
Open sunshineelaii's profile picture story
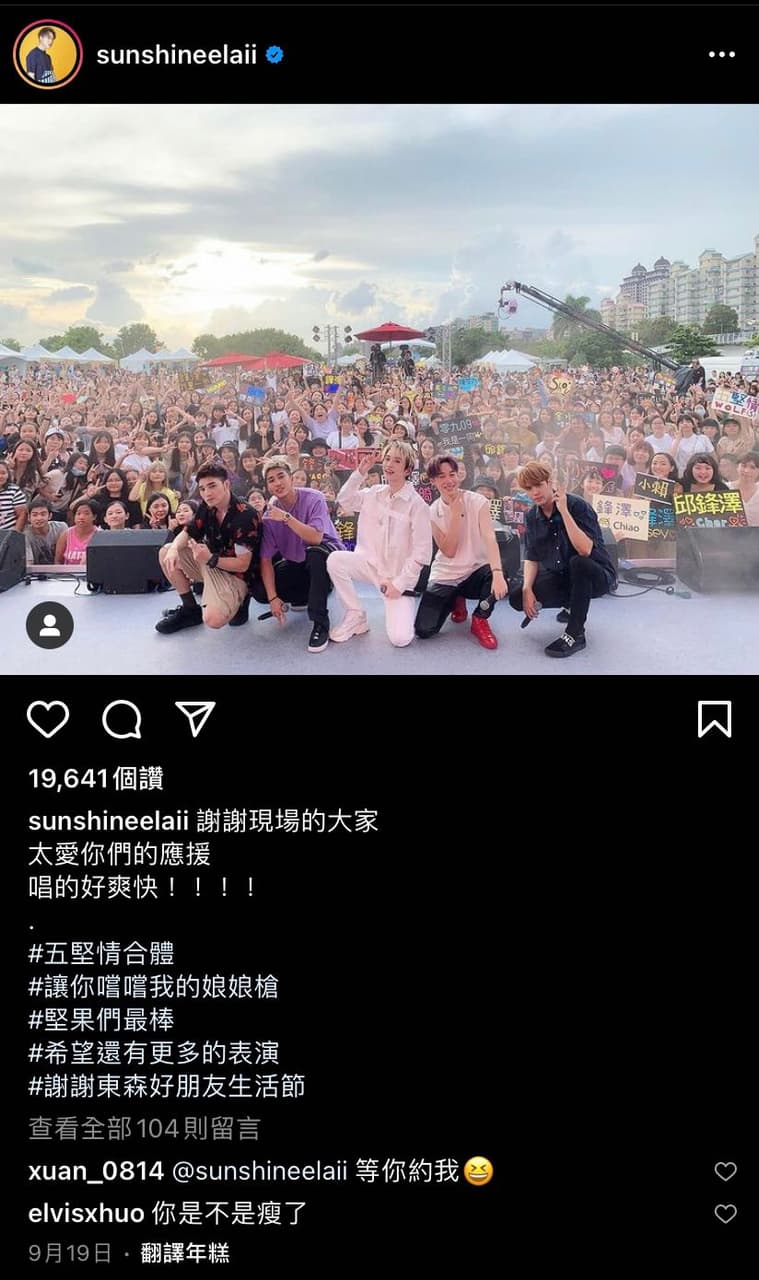click(47, 54)
